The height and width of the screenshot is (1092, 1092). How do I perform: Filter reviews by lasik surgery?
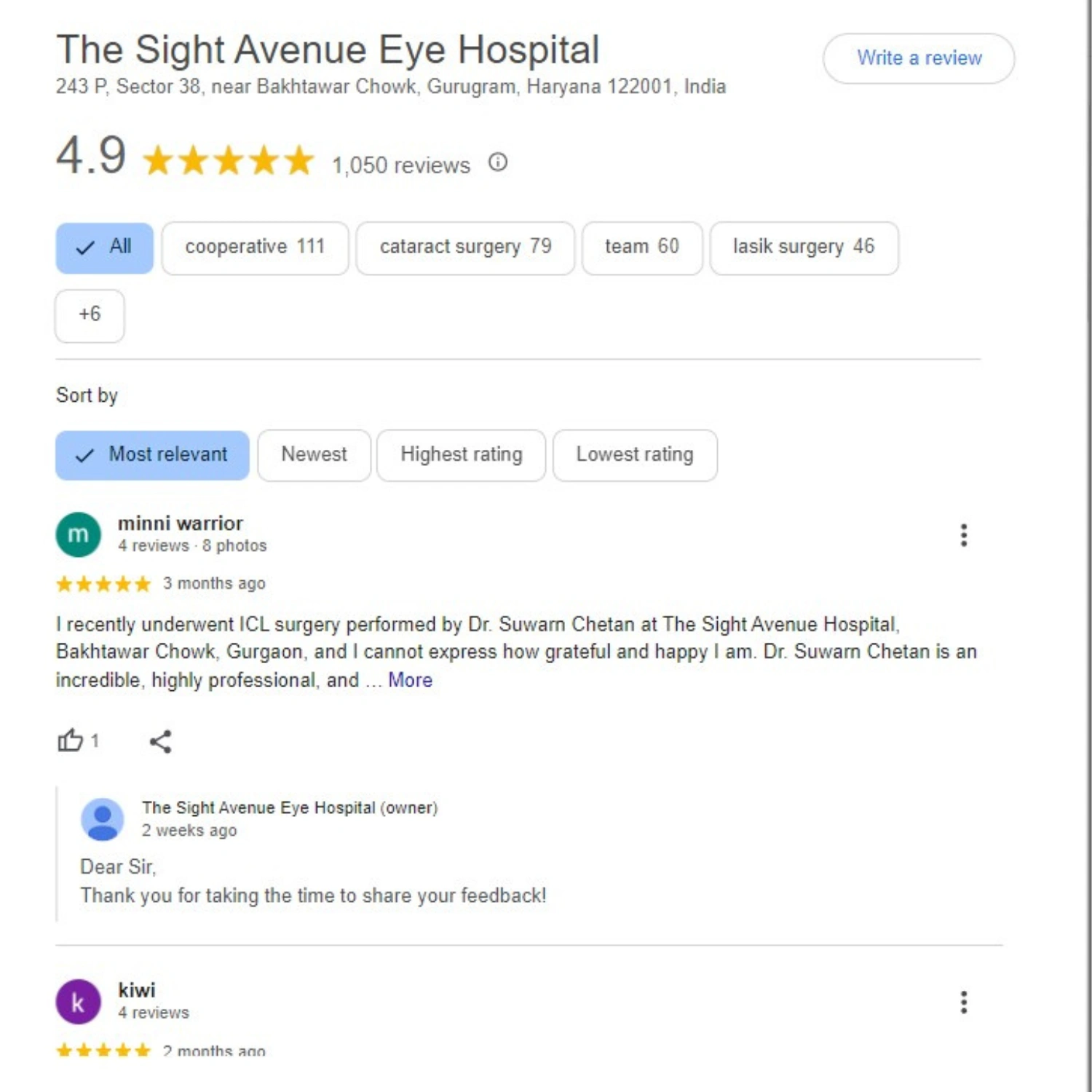803,248
